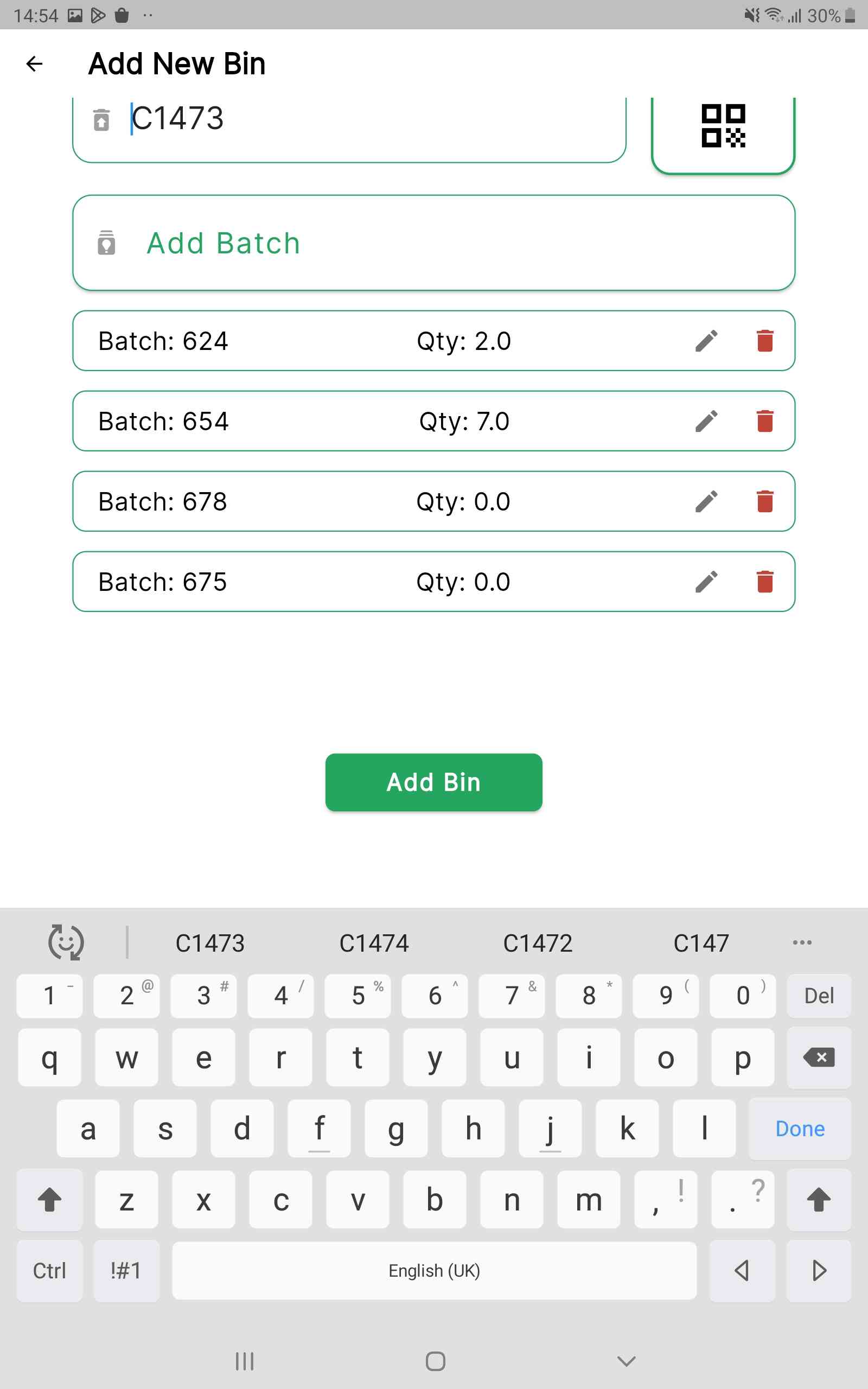Delete Batch 654 entry
The width and height of the screenshot is (868, 1389).
click(x=765, y=421)
